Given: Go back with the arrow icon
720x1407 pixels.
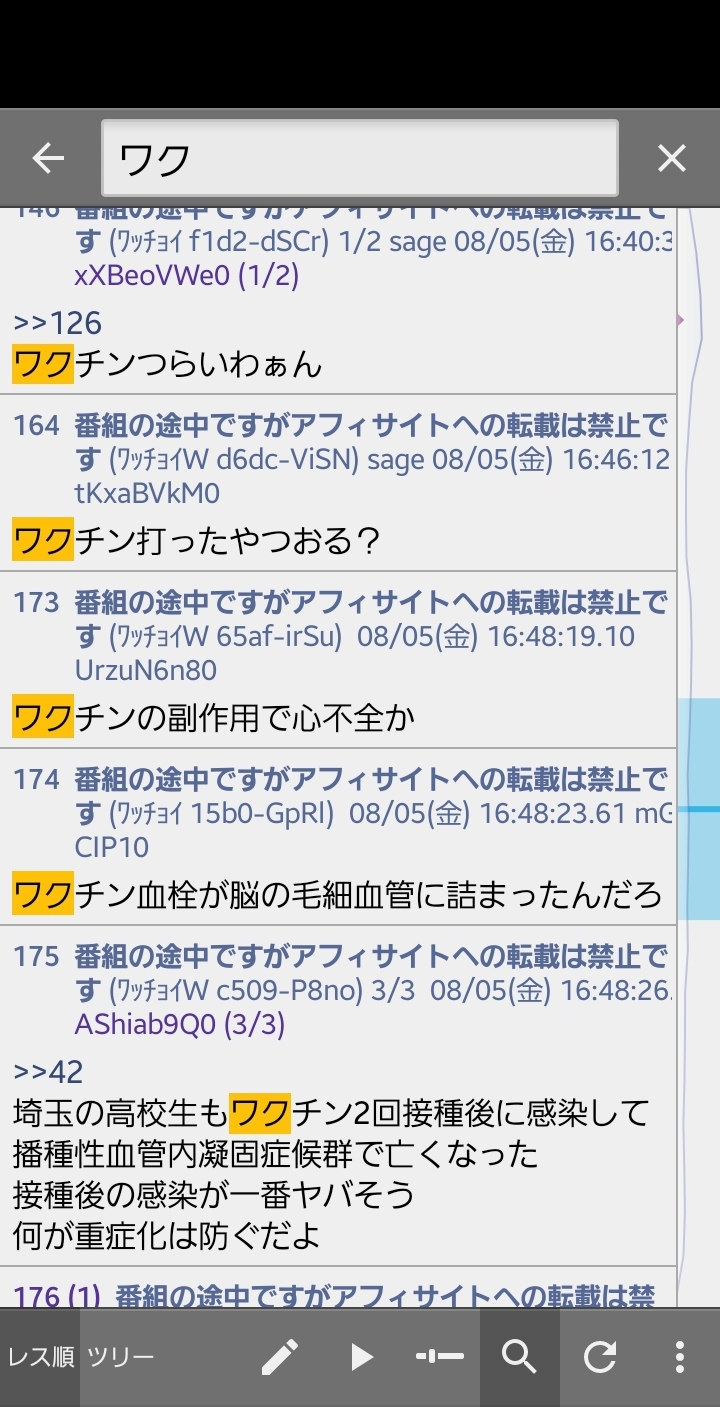Looking at the screenshot, I should coord(47,158).
